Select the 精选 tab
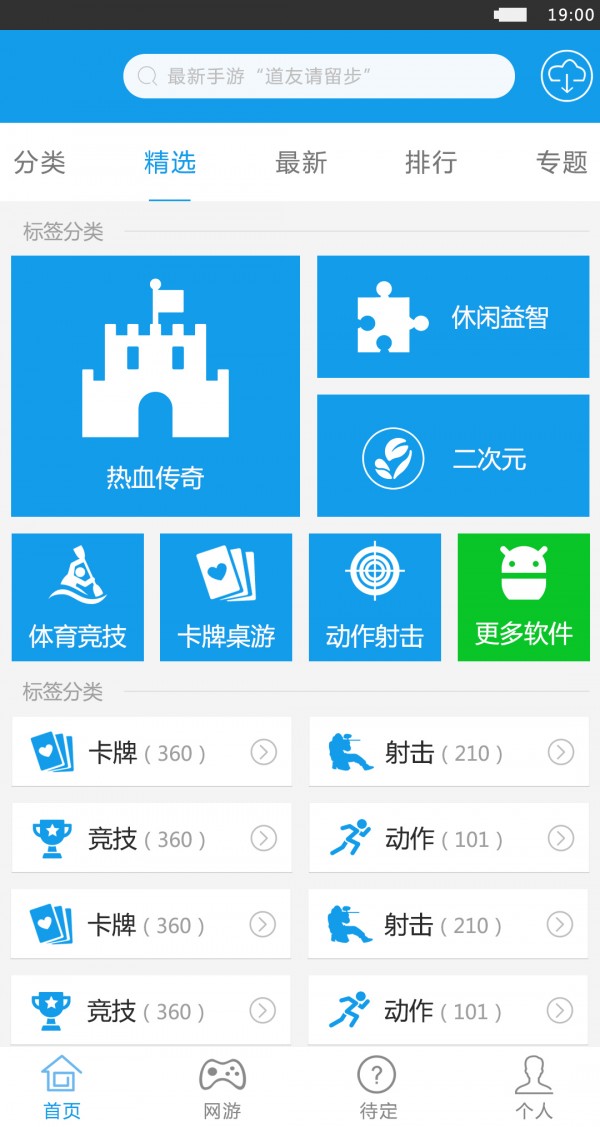 170,162
